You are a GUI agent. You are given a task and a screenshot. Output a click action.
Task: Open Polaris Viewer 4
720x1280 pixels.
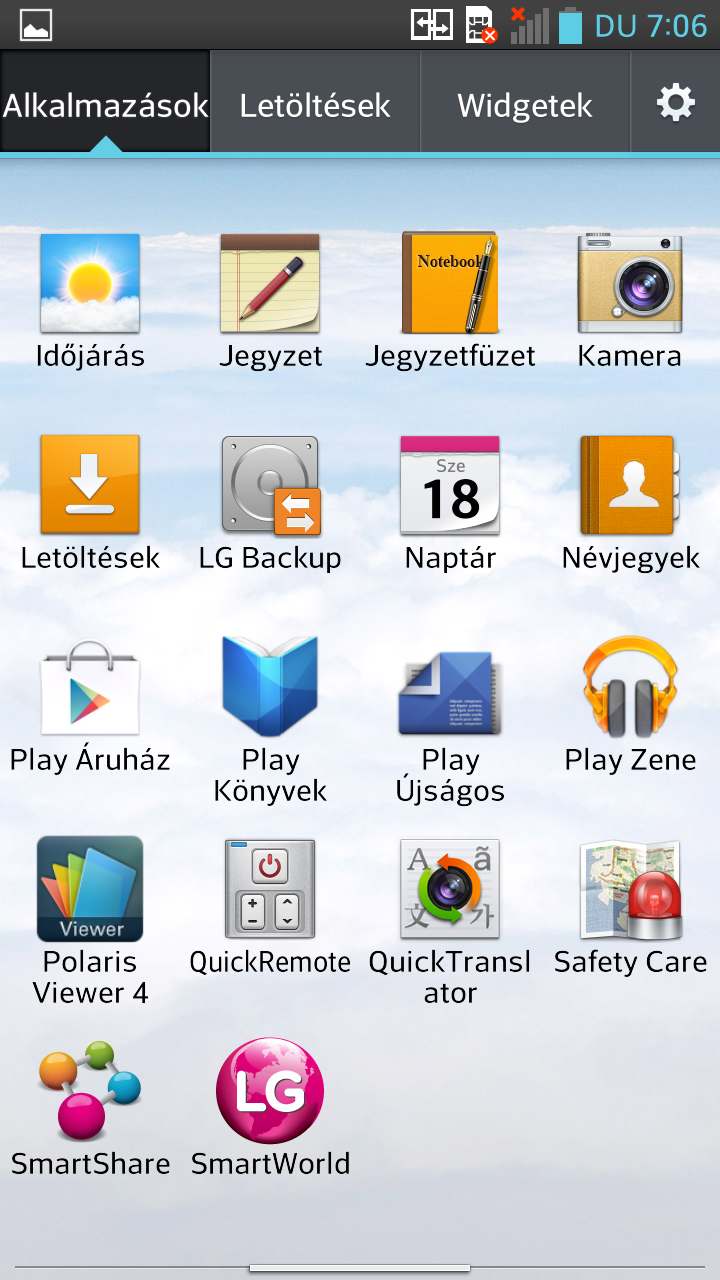point(90,890)
